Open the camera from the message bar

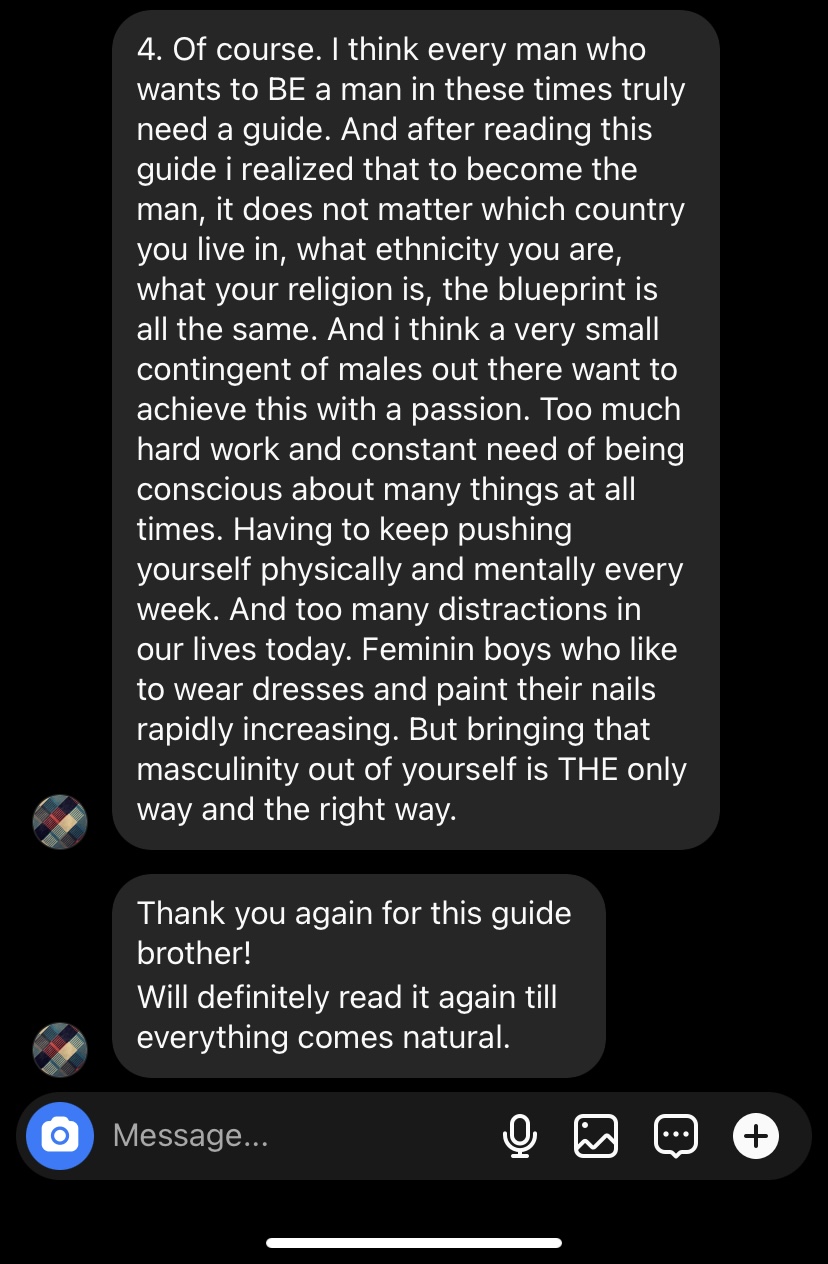pos(60,1136)
